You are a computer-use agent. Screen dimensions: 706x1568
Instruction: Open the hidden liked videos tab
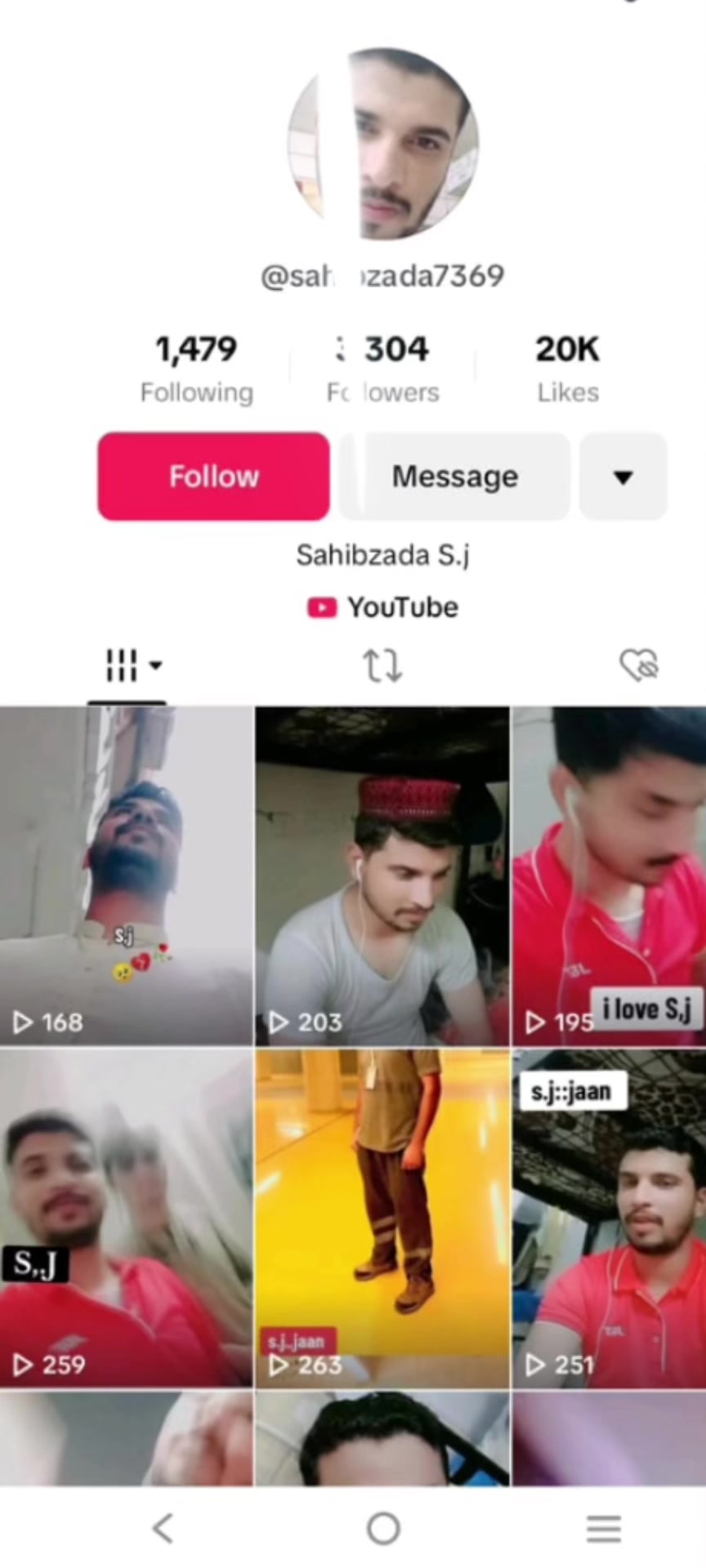(638, 665)
